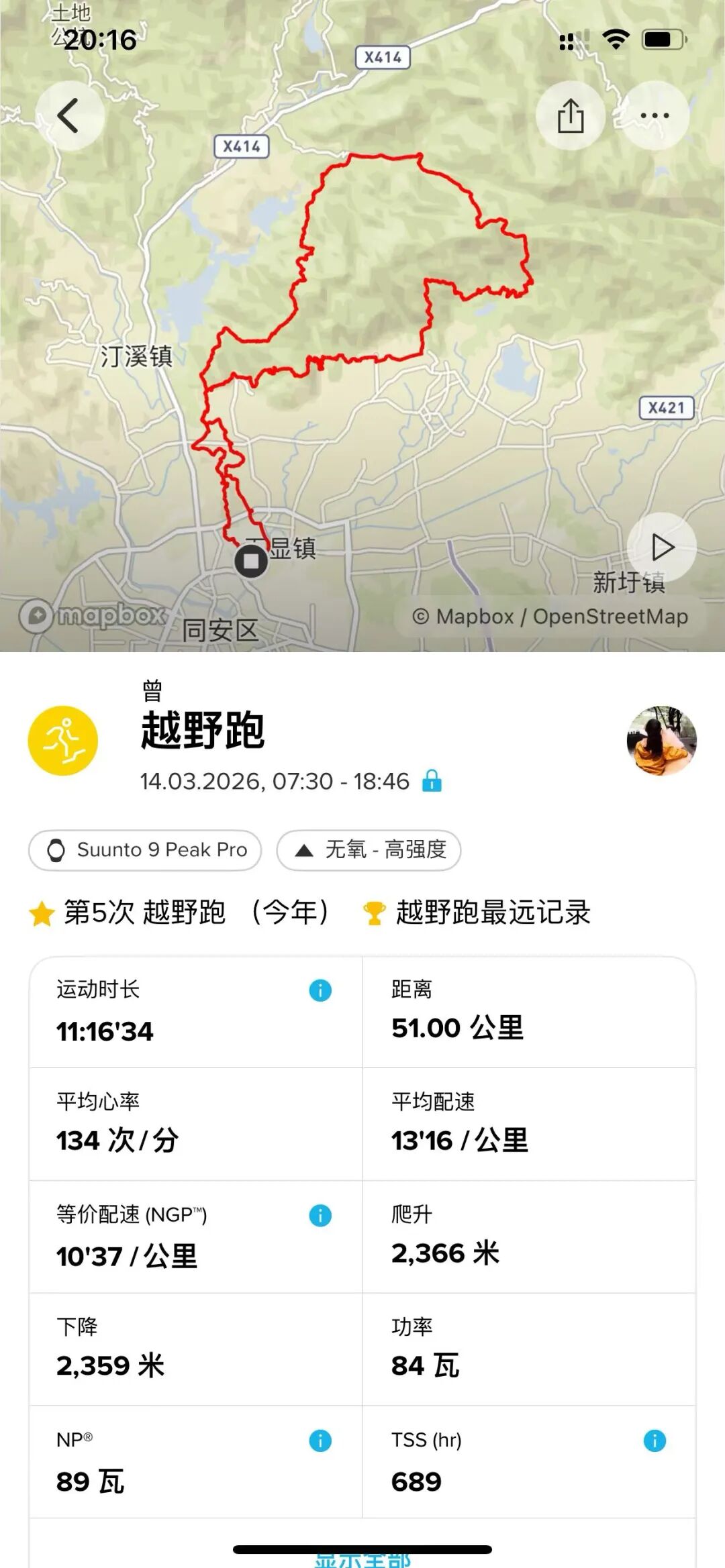Tap the Suunto 9 Peak Pro chip
The image size is (725, 1568).
tap(145, 850)
